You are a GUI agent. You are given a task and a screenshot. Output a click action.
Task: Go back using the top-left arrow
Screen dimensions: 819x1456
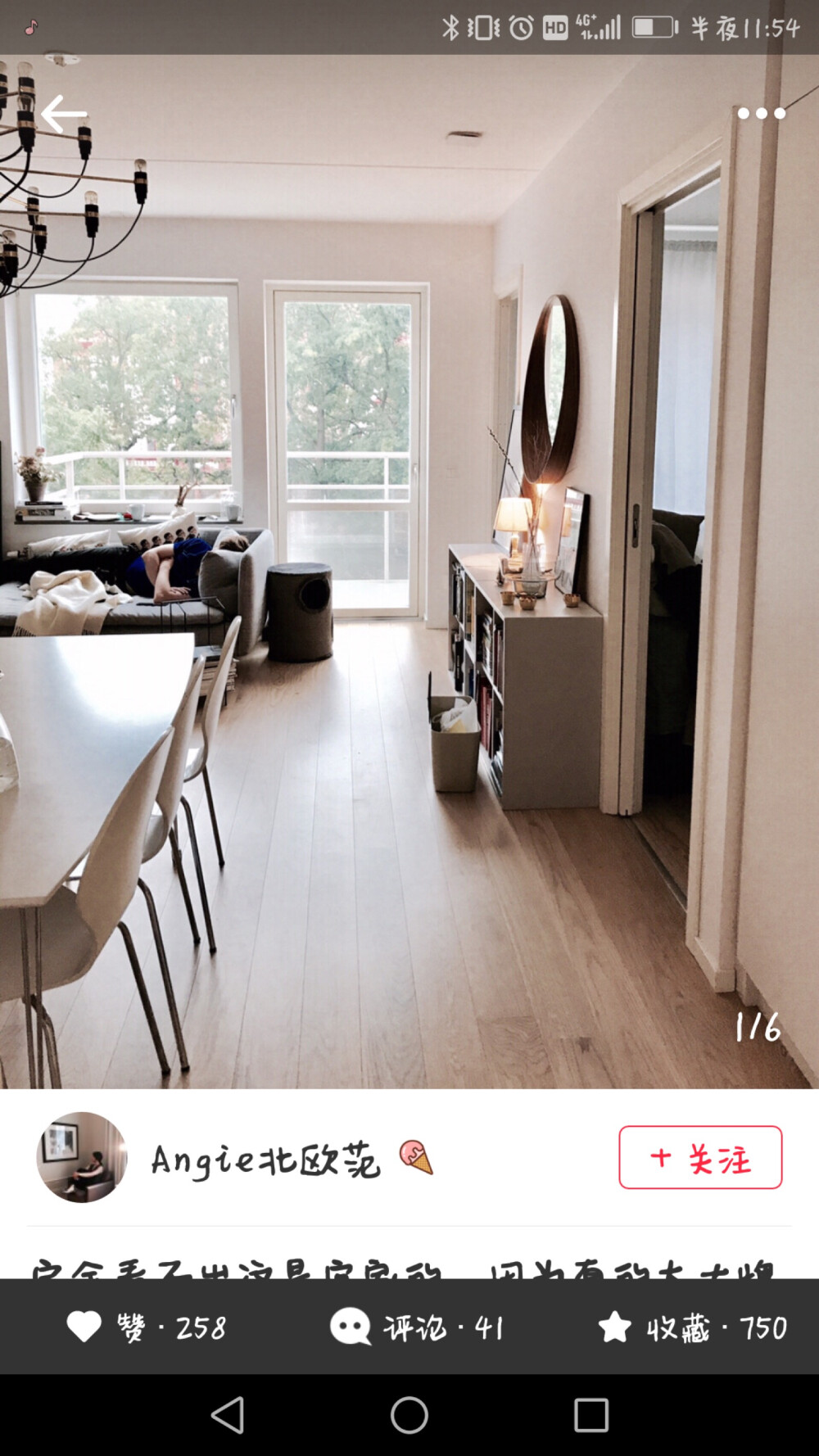64,114
